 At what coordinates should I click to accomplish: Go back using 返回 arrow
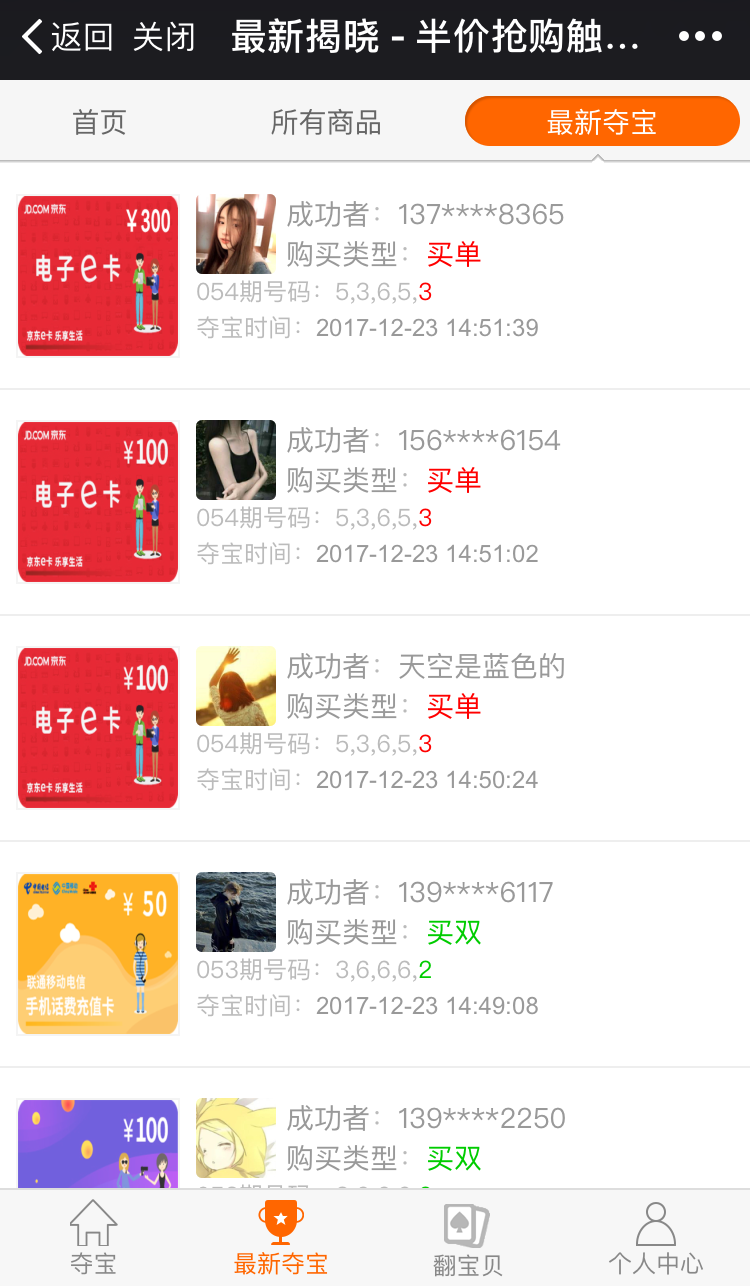[66, 38]
